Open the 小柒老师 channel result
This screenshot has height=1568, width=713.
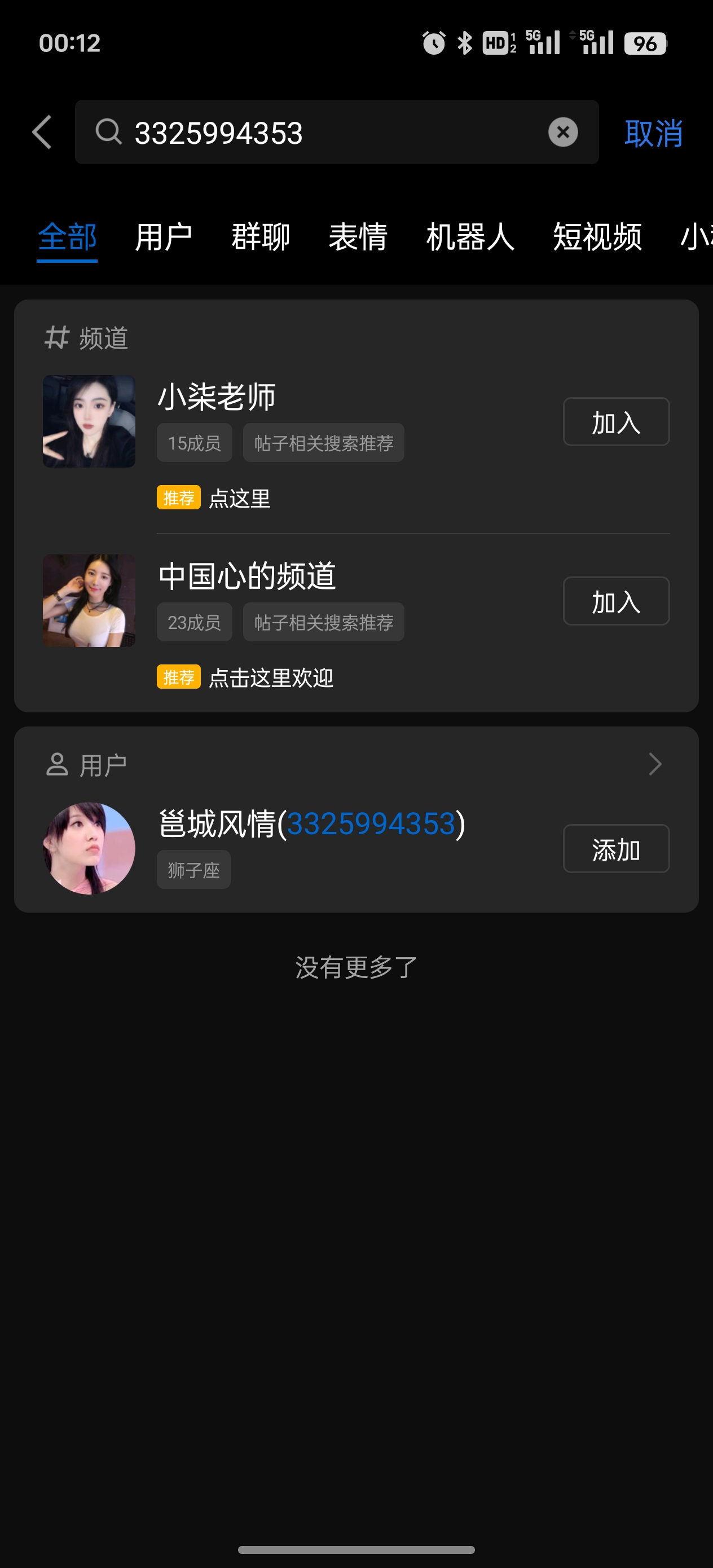coord(217,397)
